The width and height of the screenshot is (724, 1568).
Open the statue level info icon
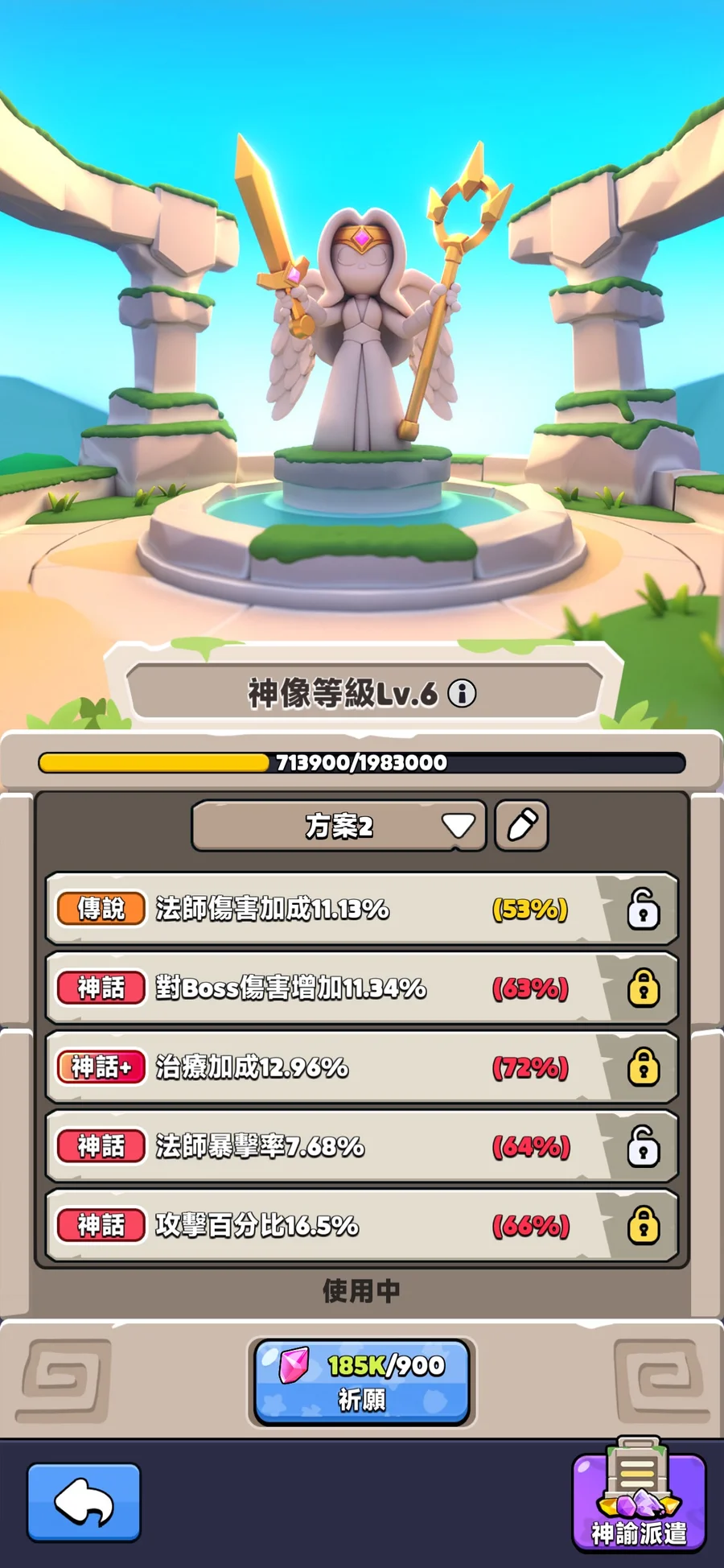tap(462, 693)
